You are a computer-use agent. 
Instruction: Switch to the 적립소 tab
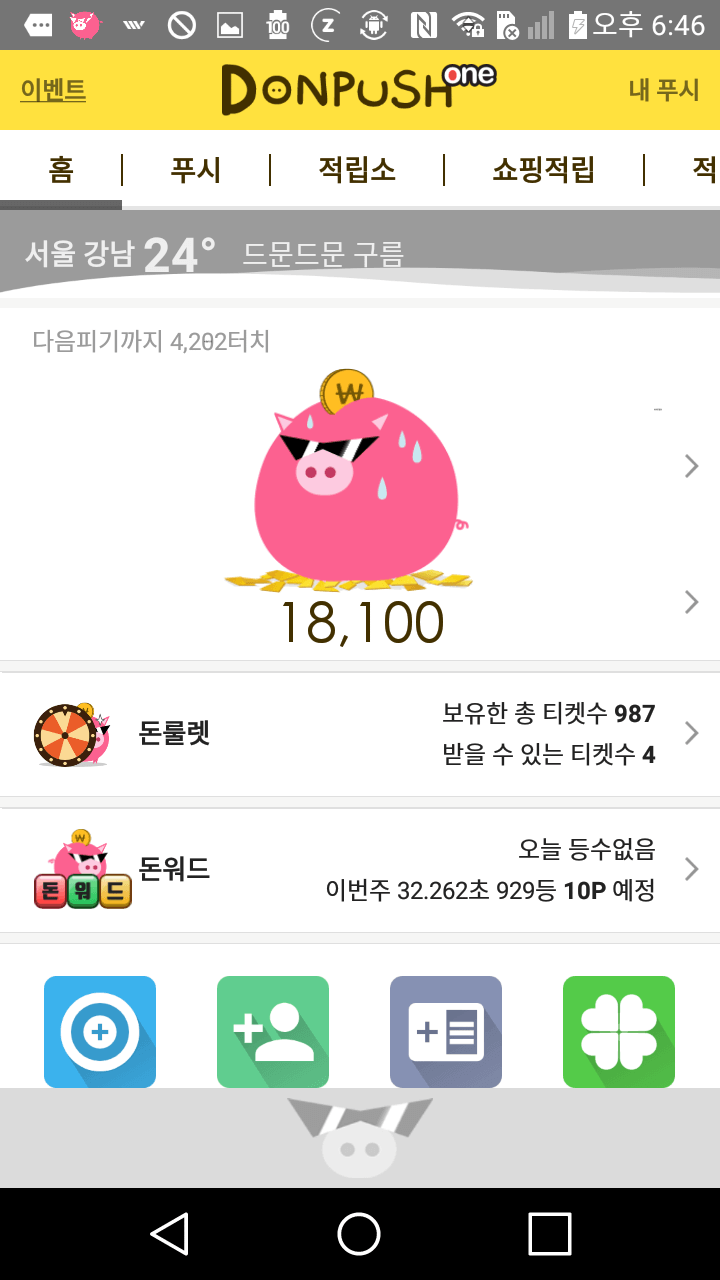pos(357,170)
